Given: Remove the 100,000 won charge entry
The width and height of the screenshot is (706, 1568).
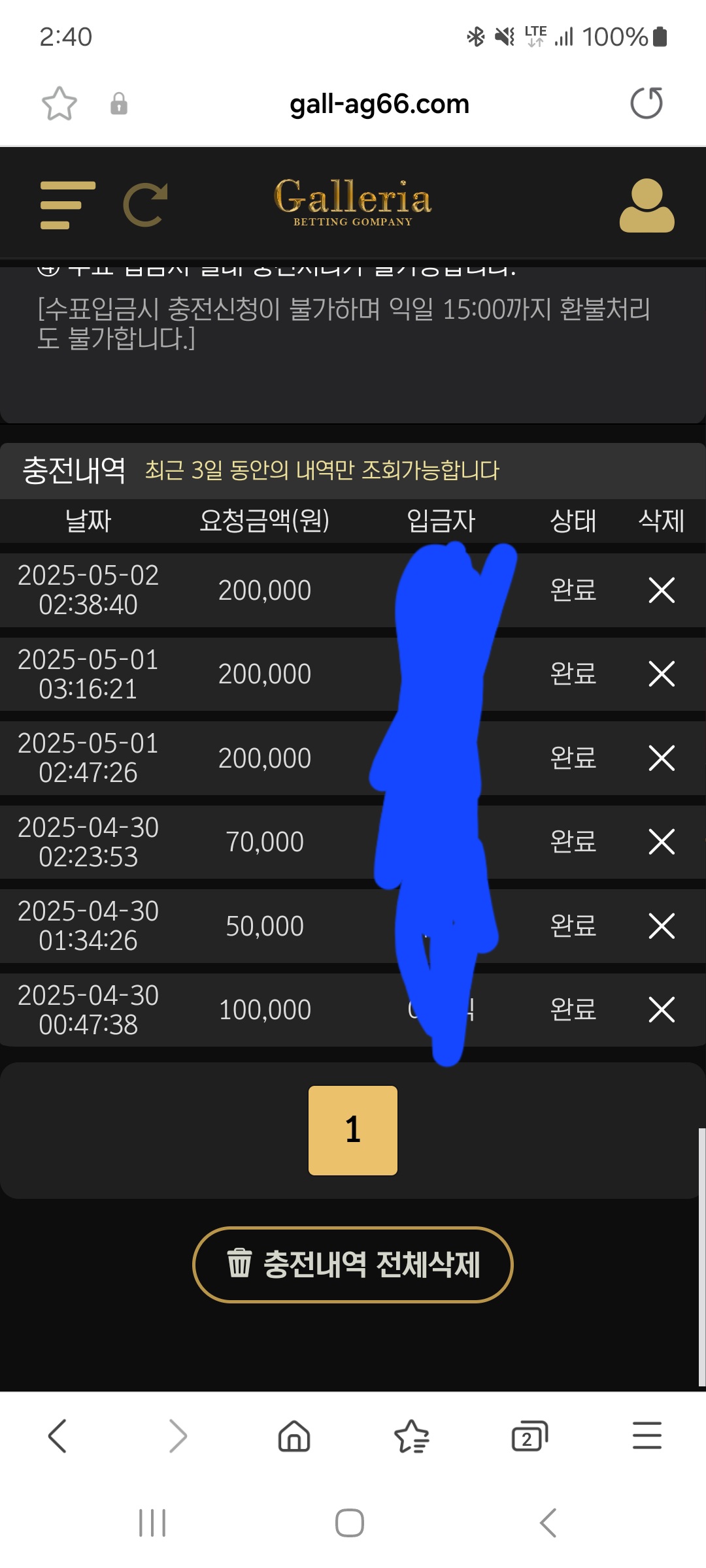Looking at the screenshot, I should pyautogui.click(x=661, y=1009).
